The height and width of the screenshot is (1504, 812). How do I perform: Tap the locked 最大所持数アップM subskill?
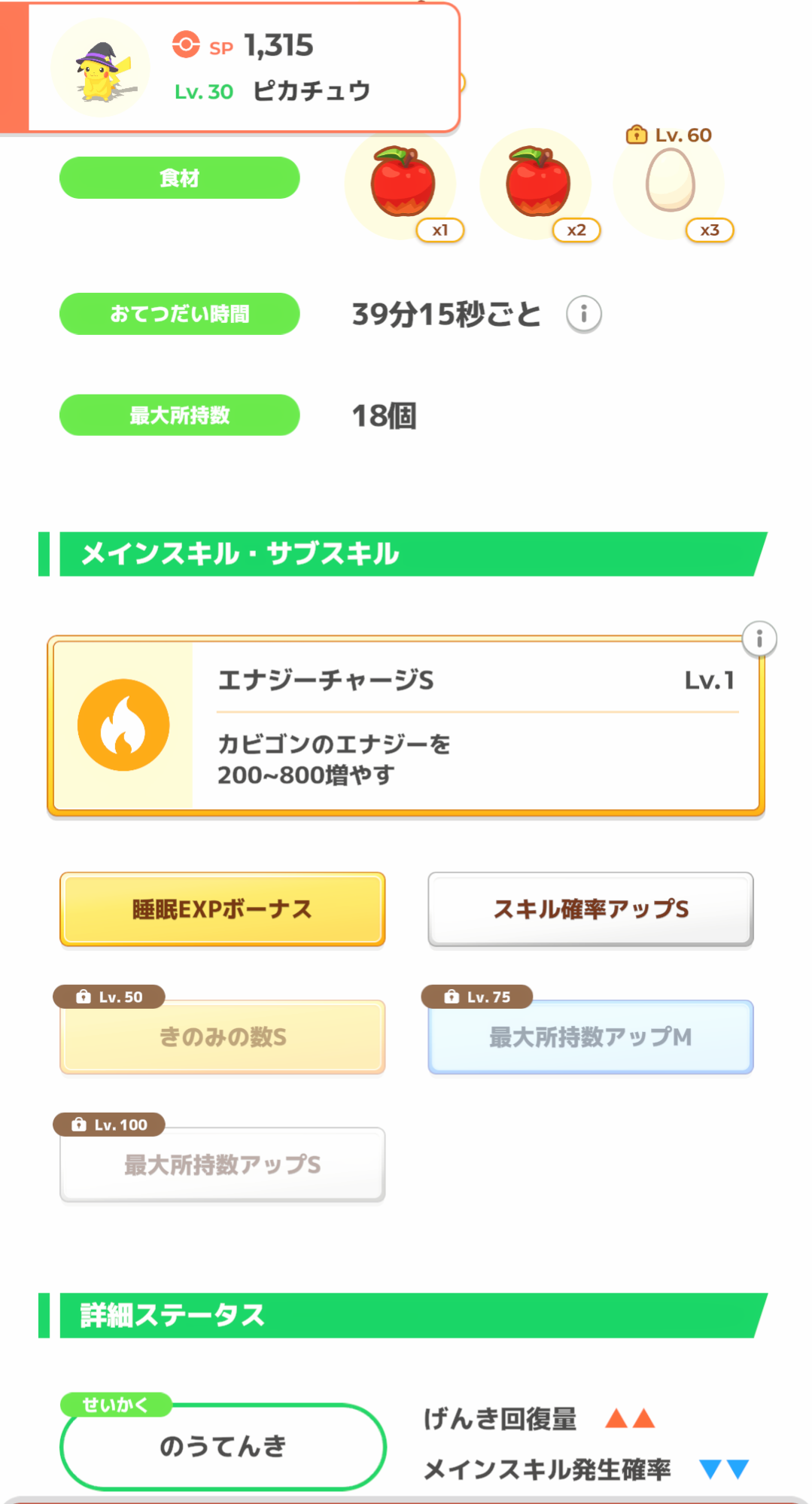click(x=591, y=1037)
